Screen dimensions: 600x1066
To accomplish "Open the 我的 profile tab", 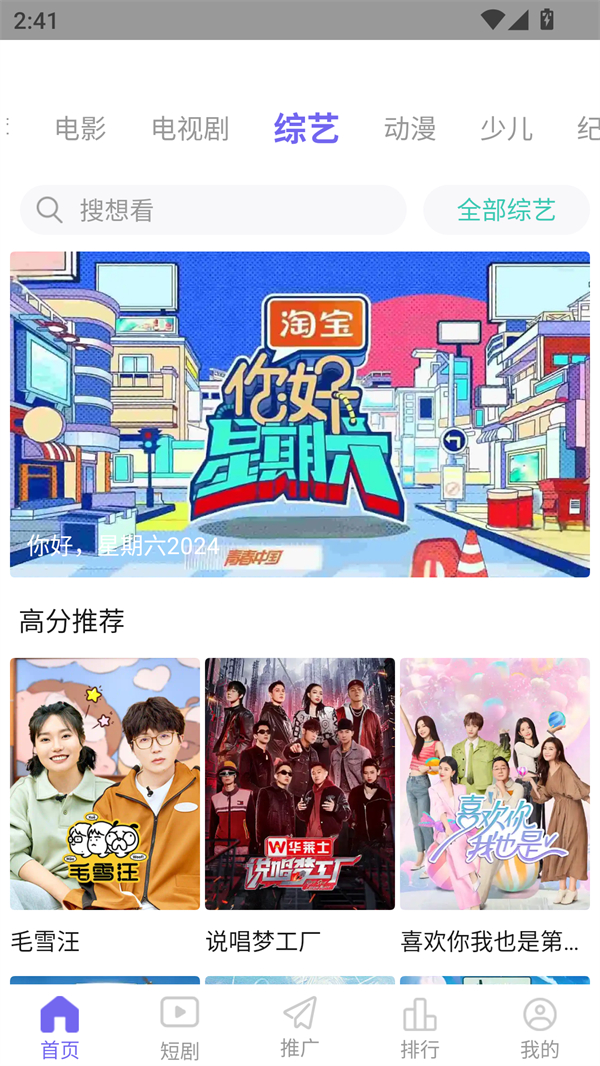I will (540, 1027).
